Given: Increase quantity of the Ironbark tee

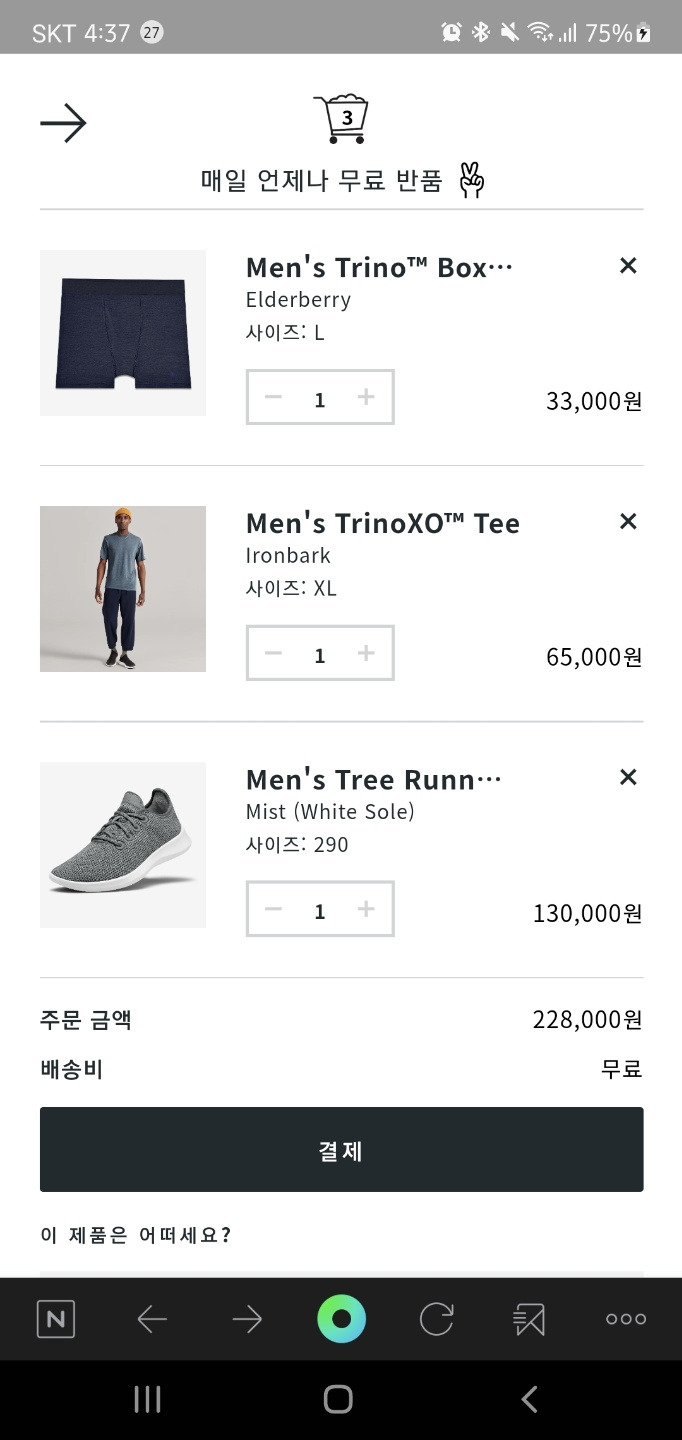Looking at the screenshot, I should 366,654.
